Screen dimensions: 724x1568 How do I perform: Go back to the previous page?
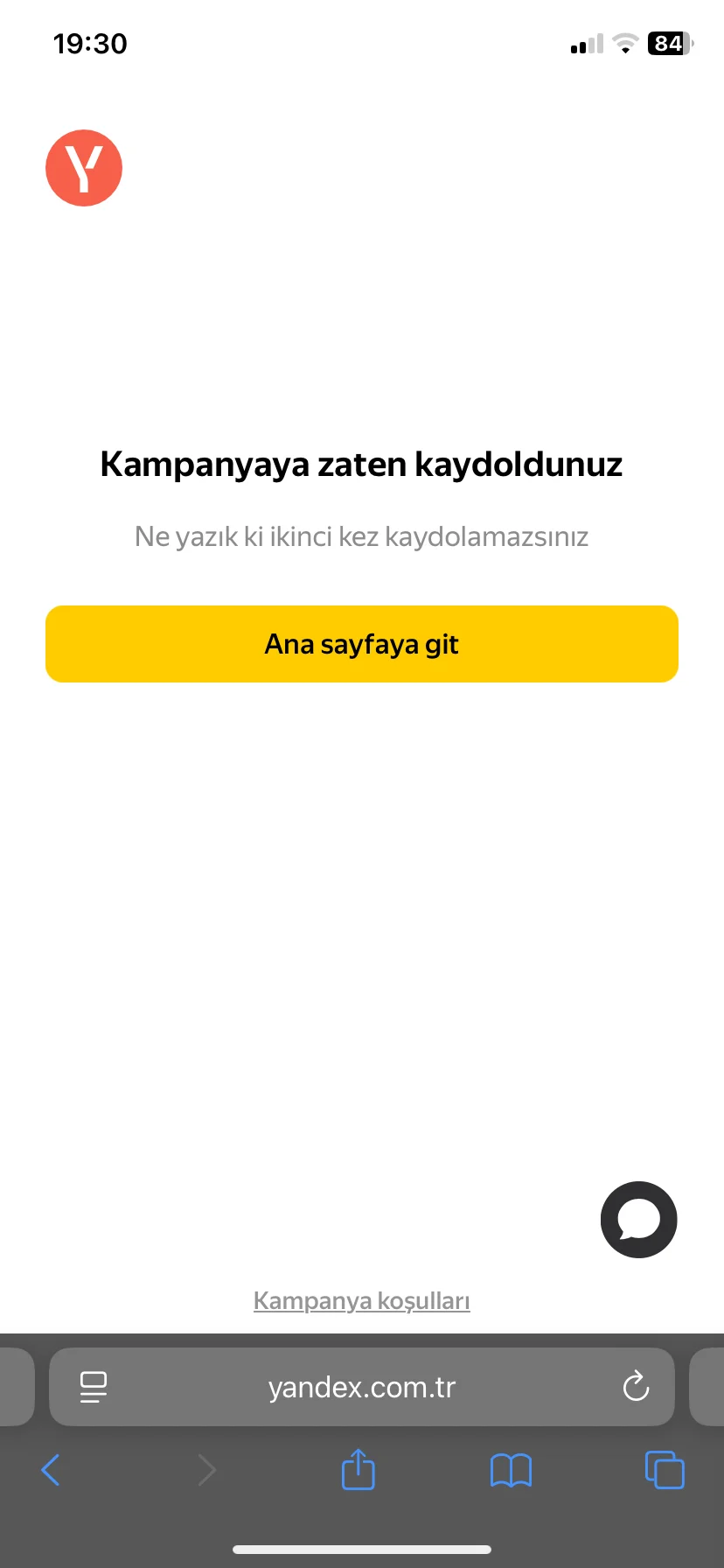(x=51, y=1470)
